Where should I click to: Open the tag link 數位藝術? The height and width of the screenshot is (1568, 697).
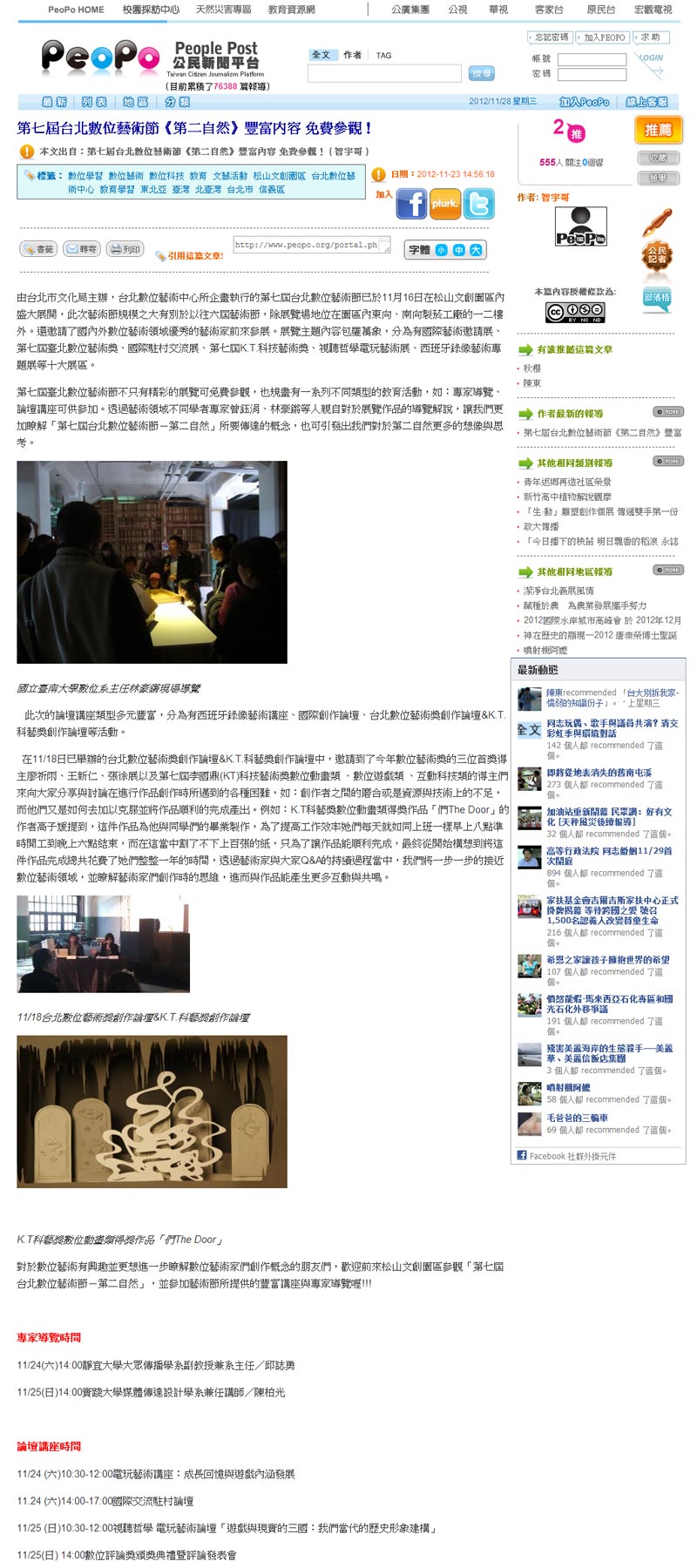coord(125,176)
